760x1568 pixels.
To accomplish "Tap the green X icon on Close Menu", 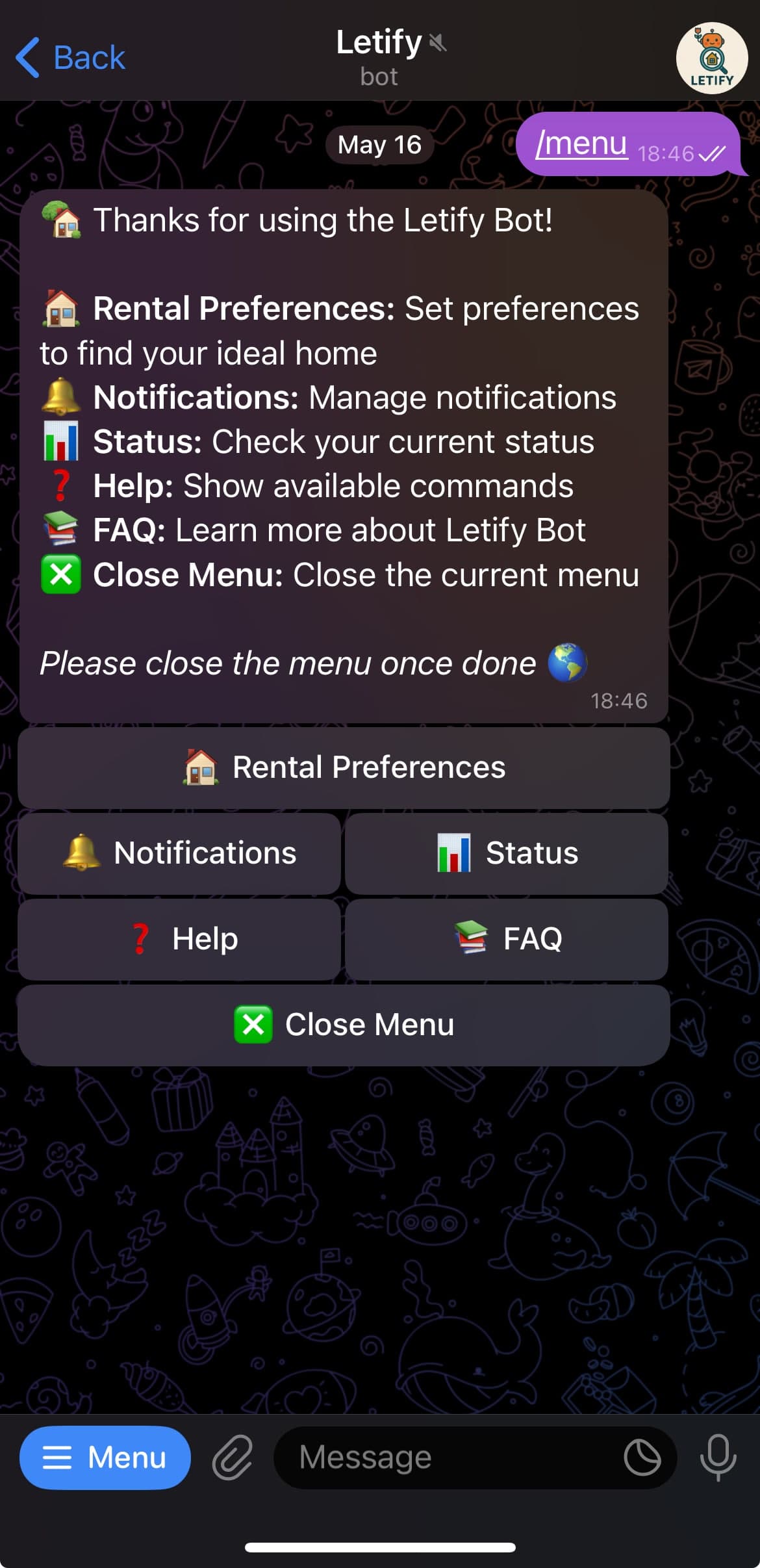I will click(x=254, y=1023).
